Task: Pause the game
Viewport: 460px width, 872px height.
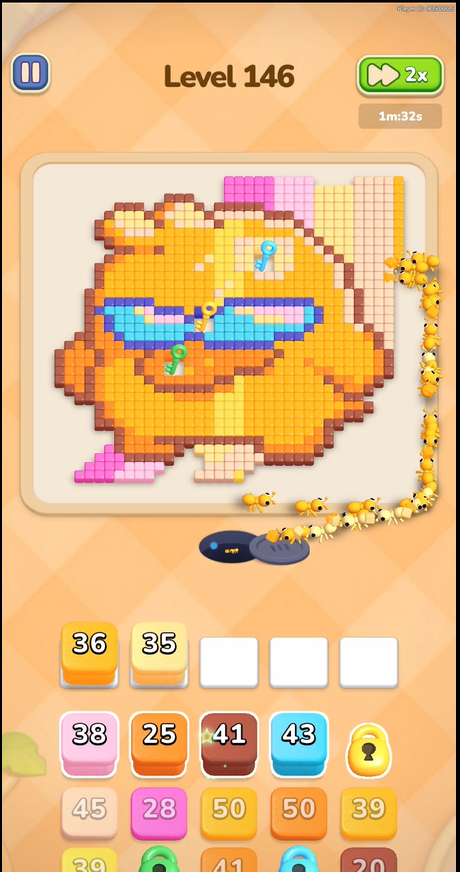Action: pyautogui.click(x=31, y=72)
